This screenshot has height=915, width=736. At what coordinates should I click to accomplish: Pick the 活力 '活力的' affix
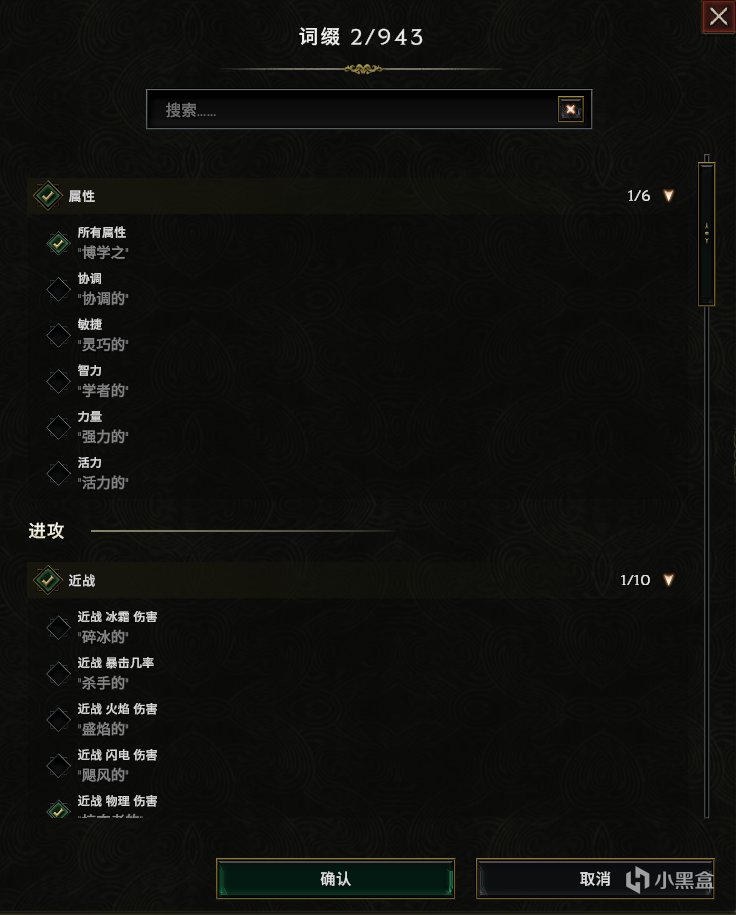click(x=59, y=473)
